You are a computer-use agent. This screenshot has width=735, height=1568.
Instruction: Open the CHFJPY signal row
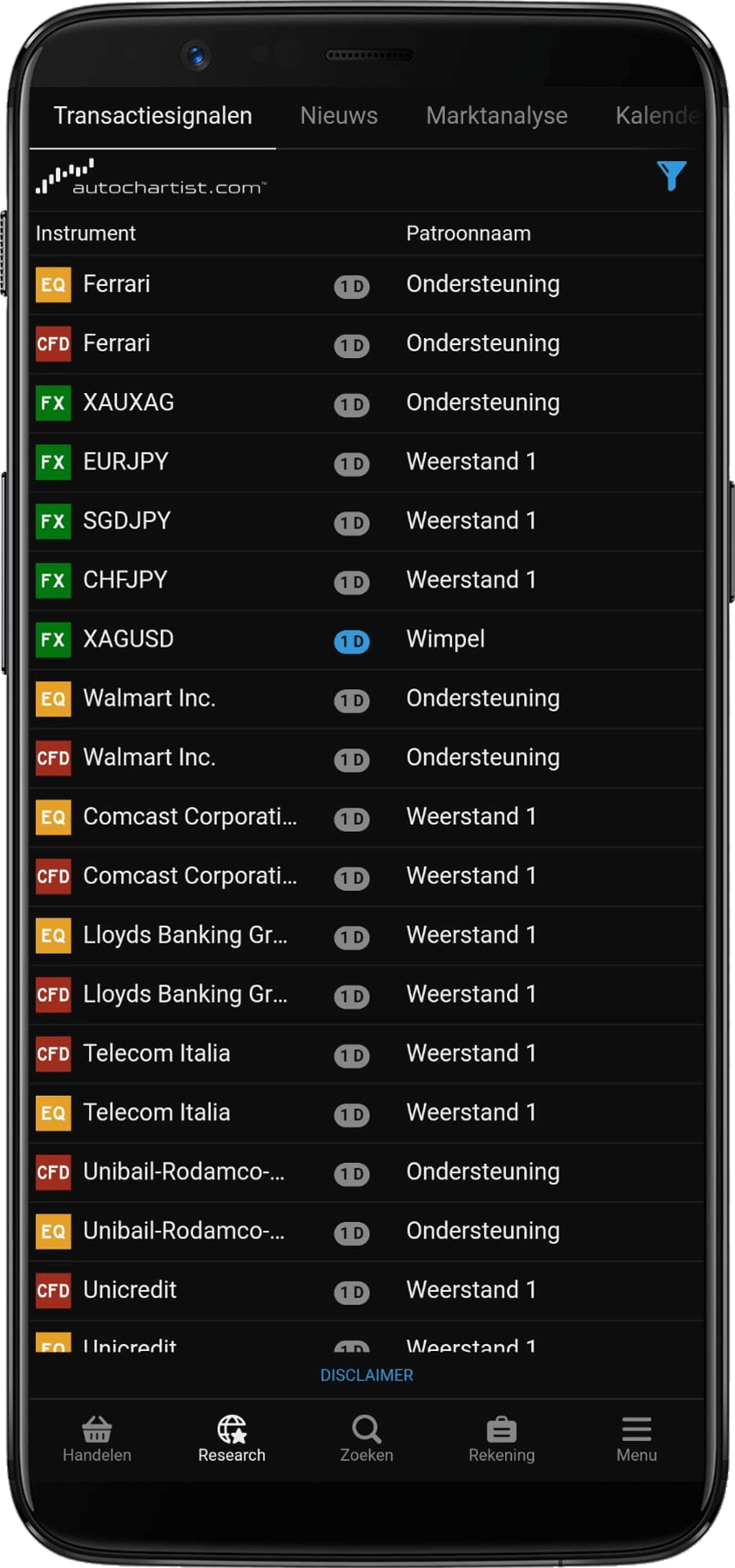366,581
